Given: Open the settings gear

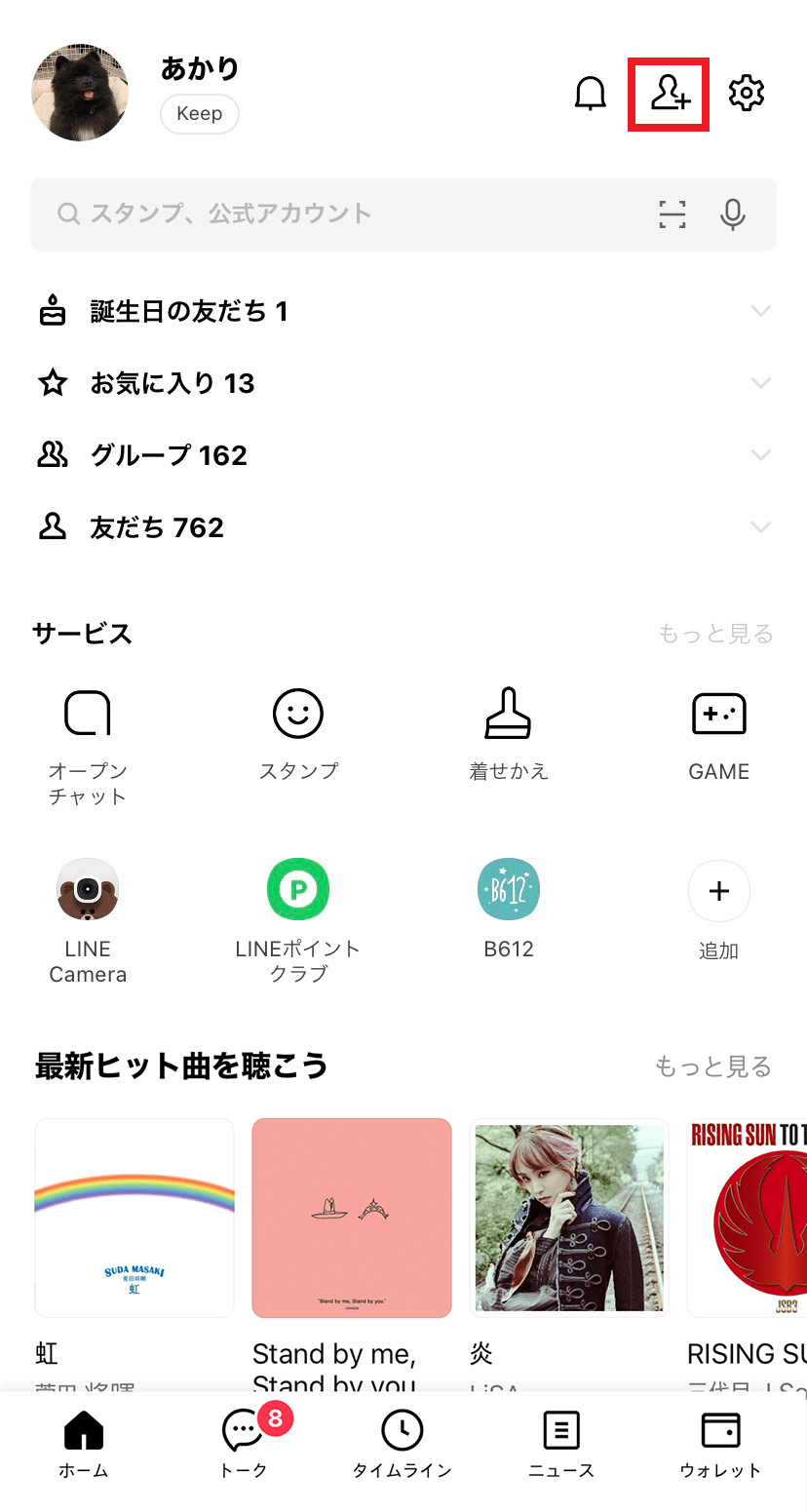Looking at the screenshot, I should [747, 94].
